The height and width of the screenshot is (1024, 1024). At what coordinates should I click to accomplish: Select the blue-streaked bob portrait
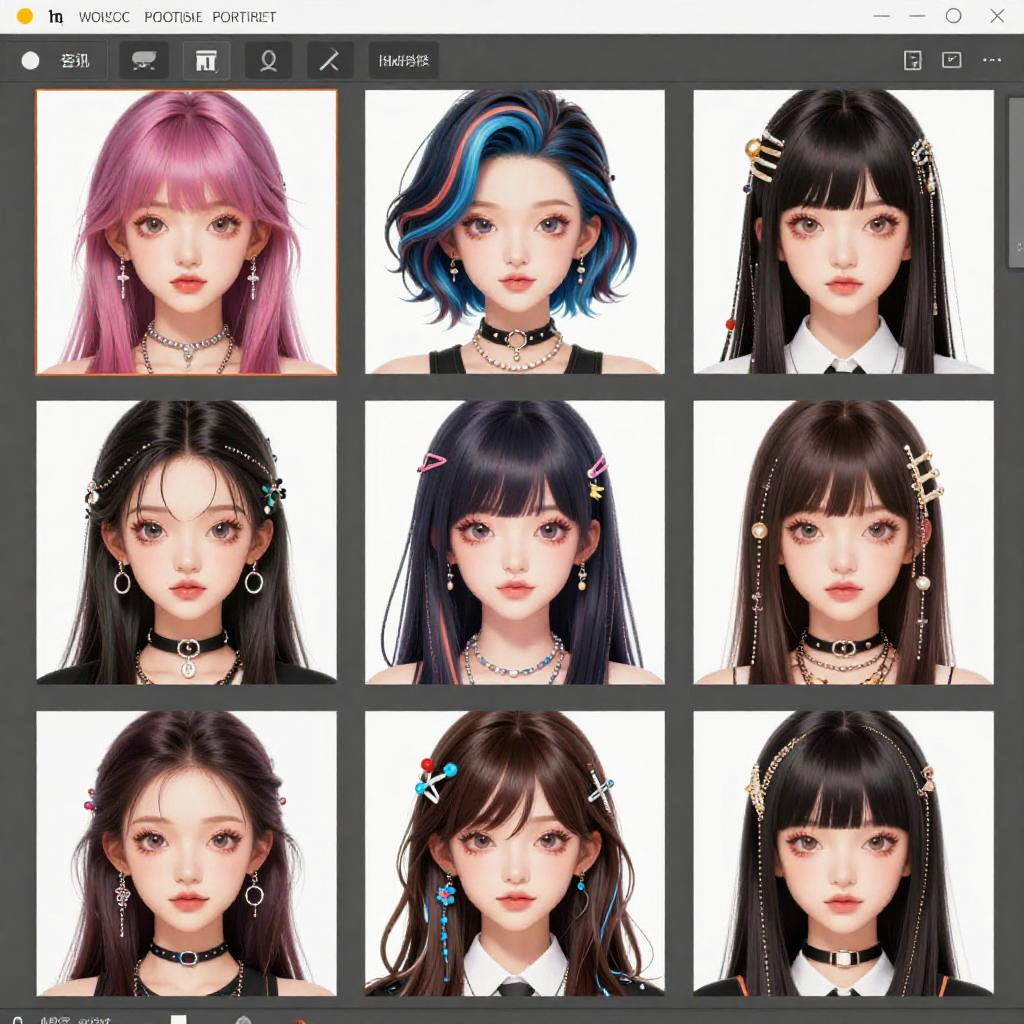click(x=515, y=232)
